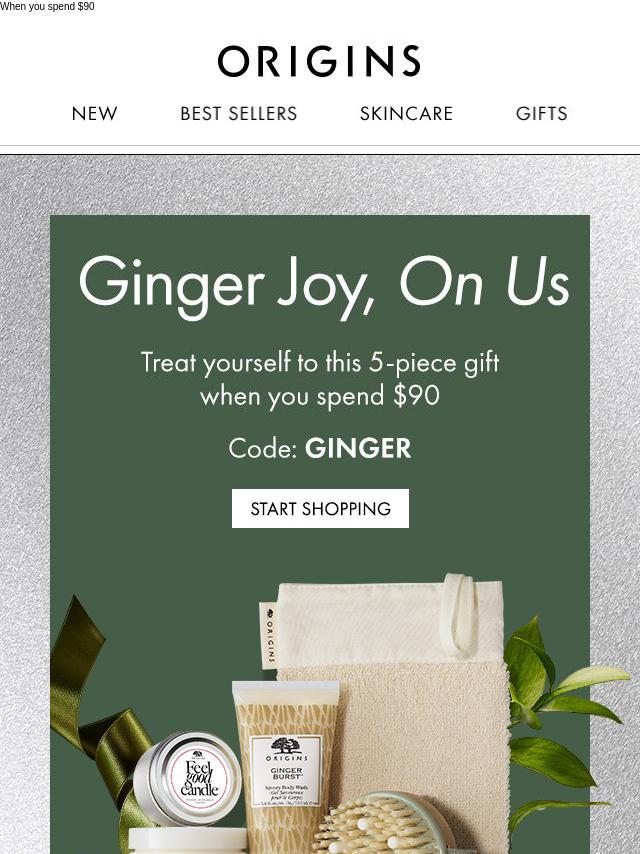Go to BEST SELLERS
Image resolution: width=640 pixels, height=854 pixels.
pos(239,114)
